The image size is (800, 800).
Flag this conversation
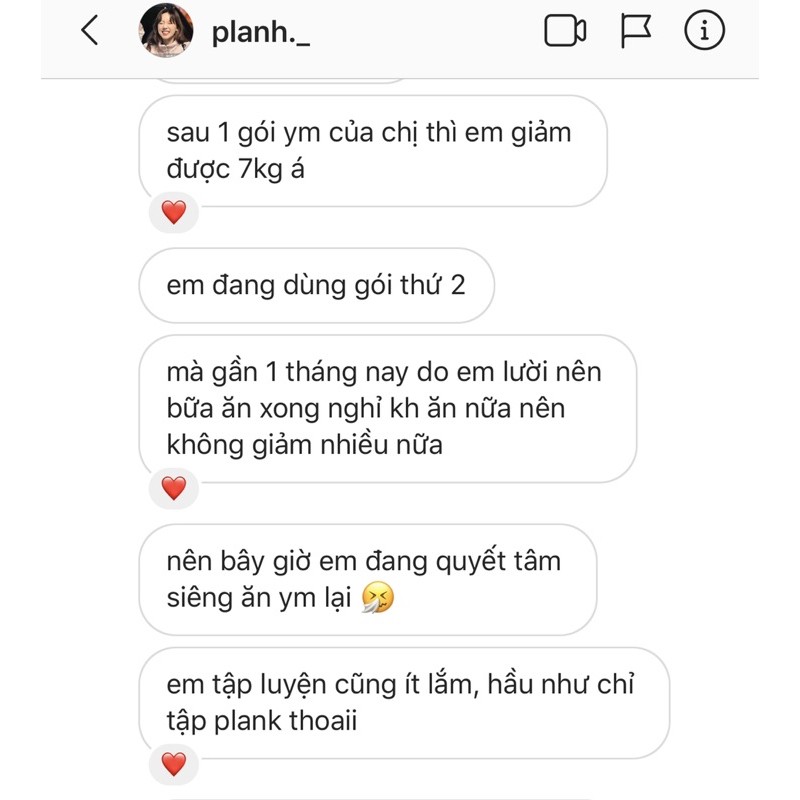tap(636, 31)
